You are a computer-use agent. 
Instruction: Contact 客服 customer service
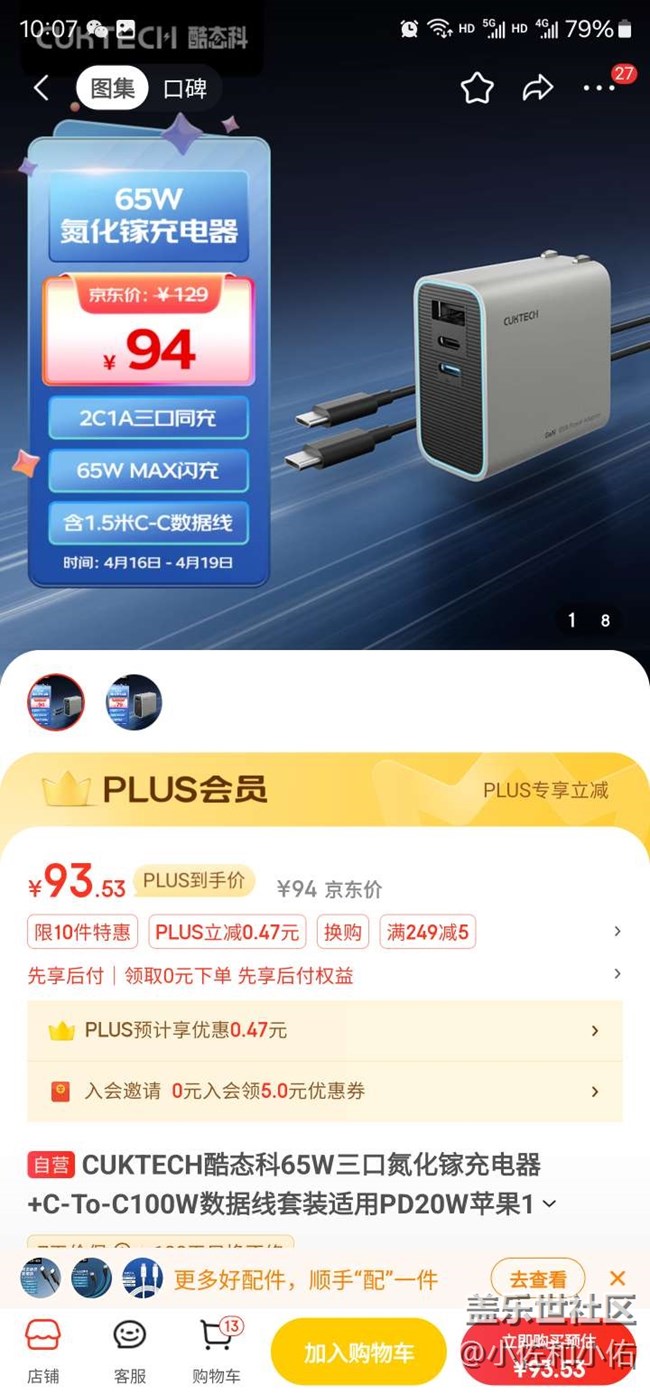click(130, 1350)
